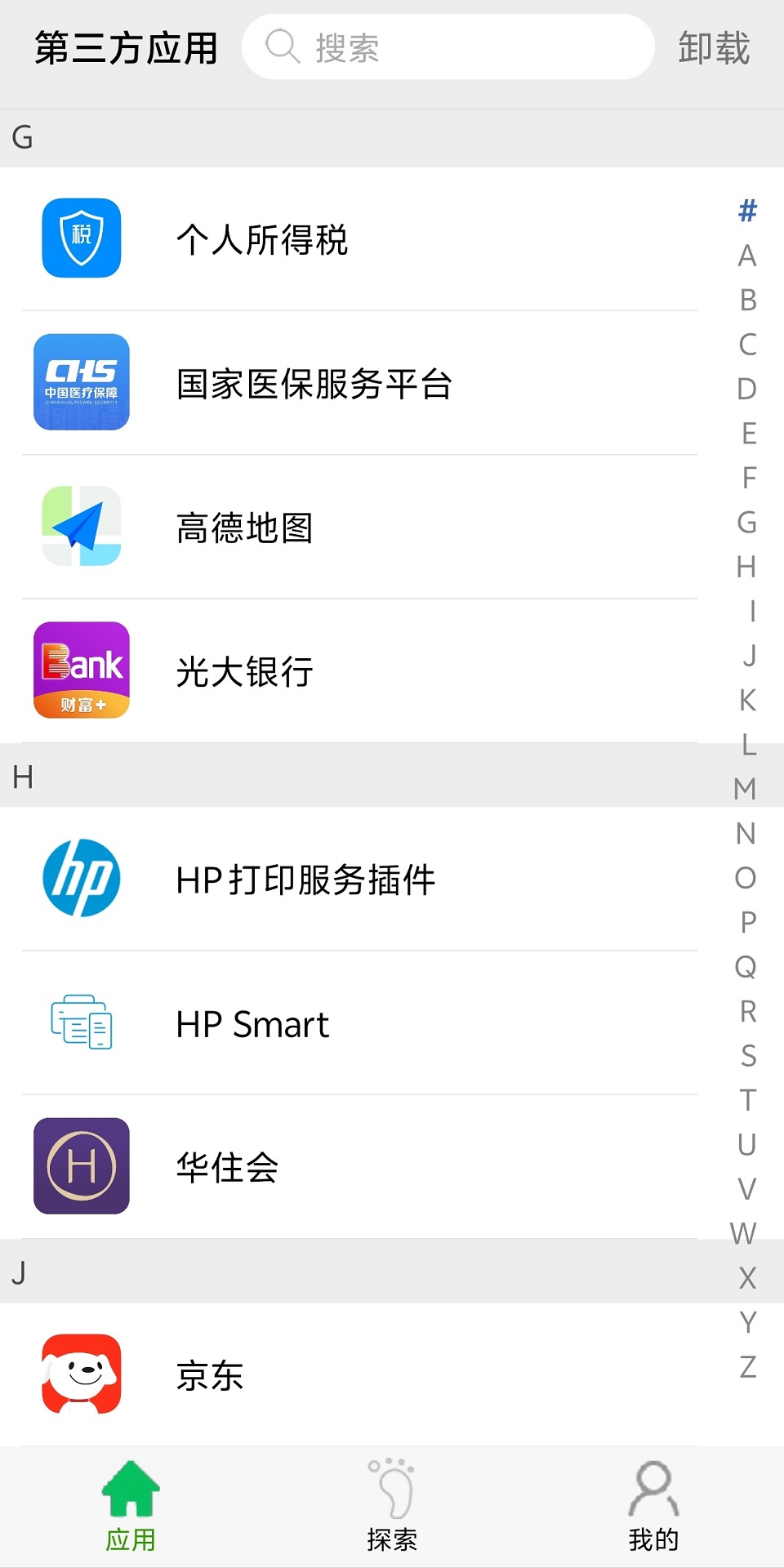This screenshot has height=1568, width=784.
Task: Select the HP打印服务插件 icon
Action: click(82, 880)
